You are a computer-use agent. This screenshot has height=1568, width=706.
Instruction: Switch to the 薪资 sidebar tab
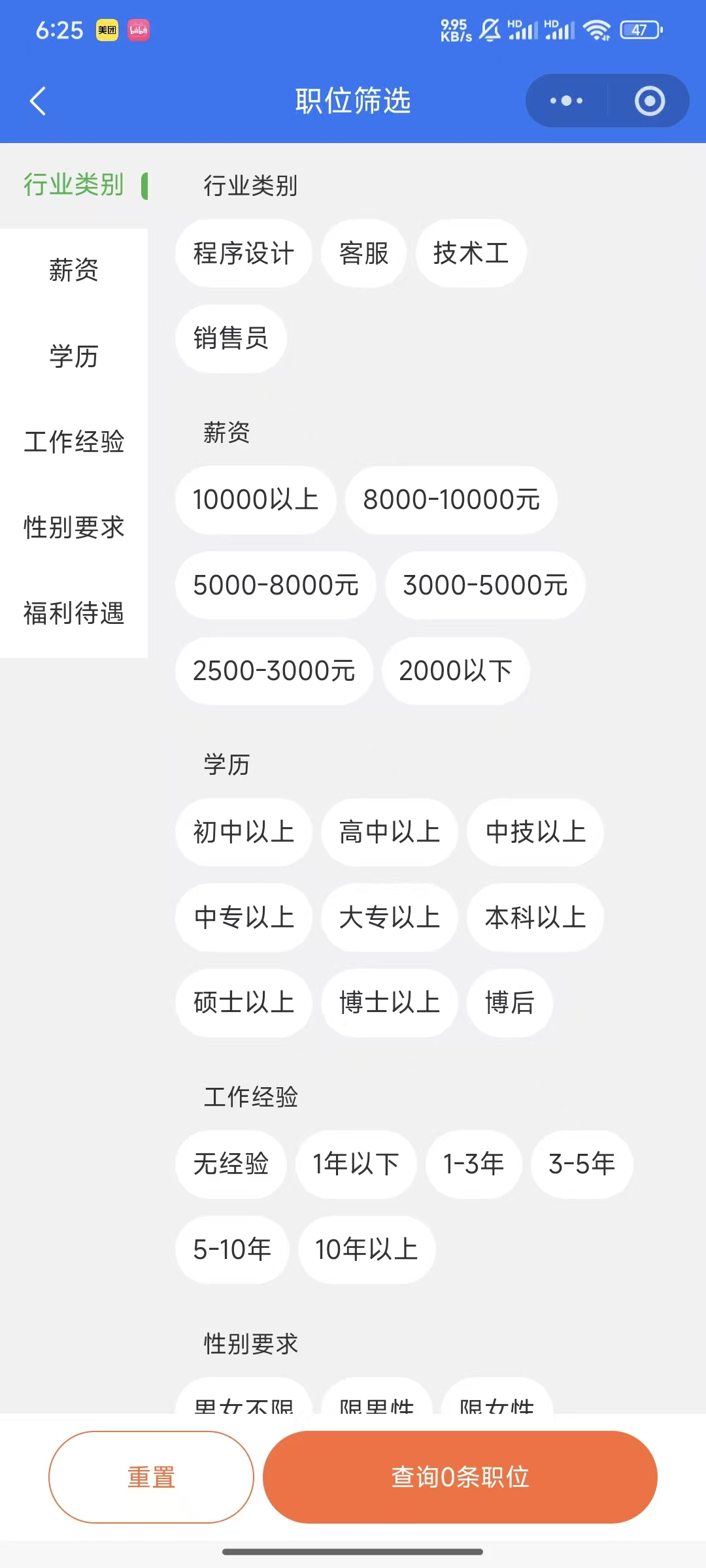(74, 270)
